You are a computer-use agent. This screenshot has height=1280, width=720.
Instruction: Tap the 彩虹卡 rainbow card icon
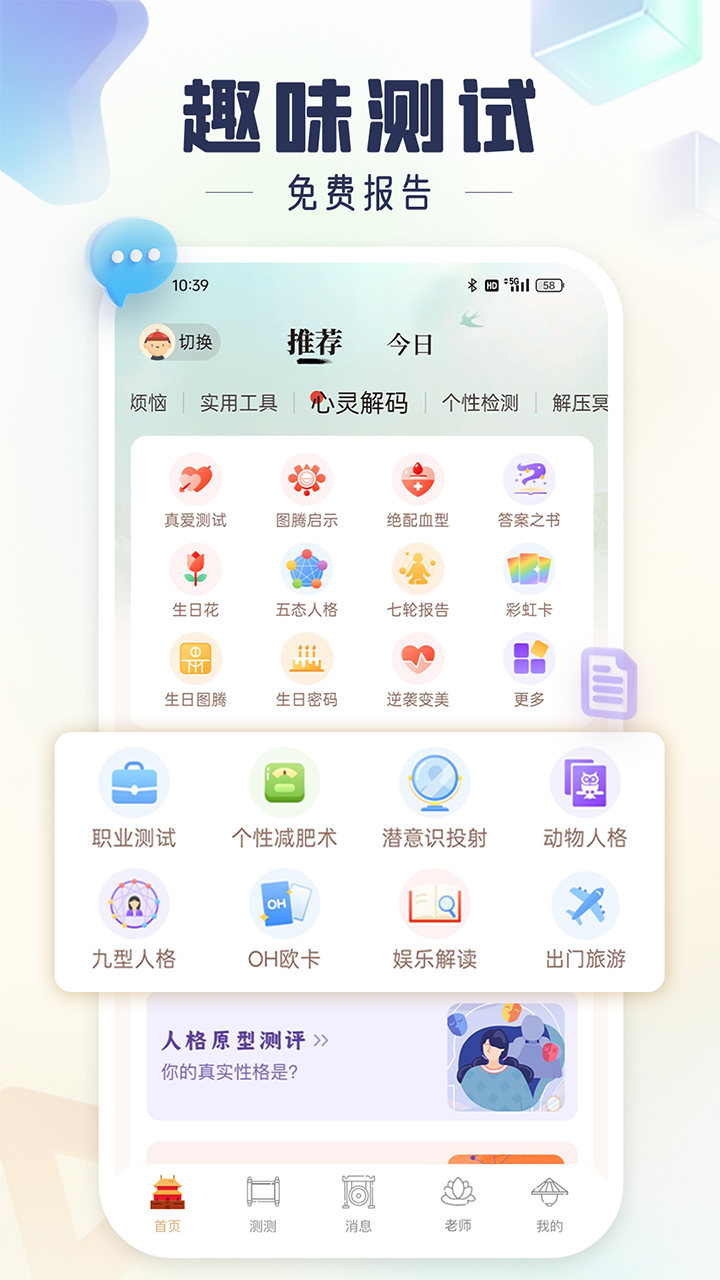(x=530, y=572)
